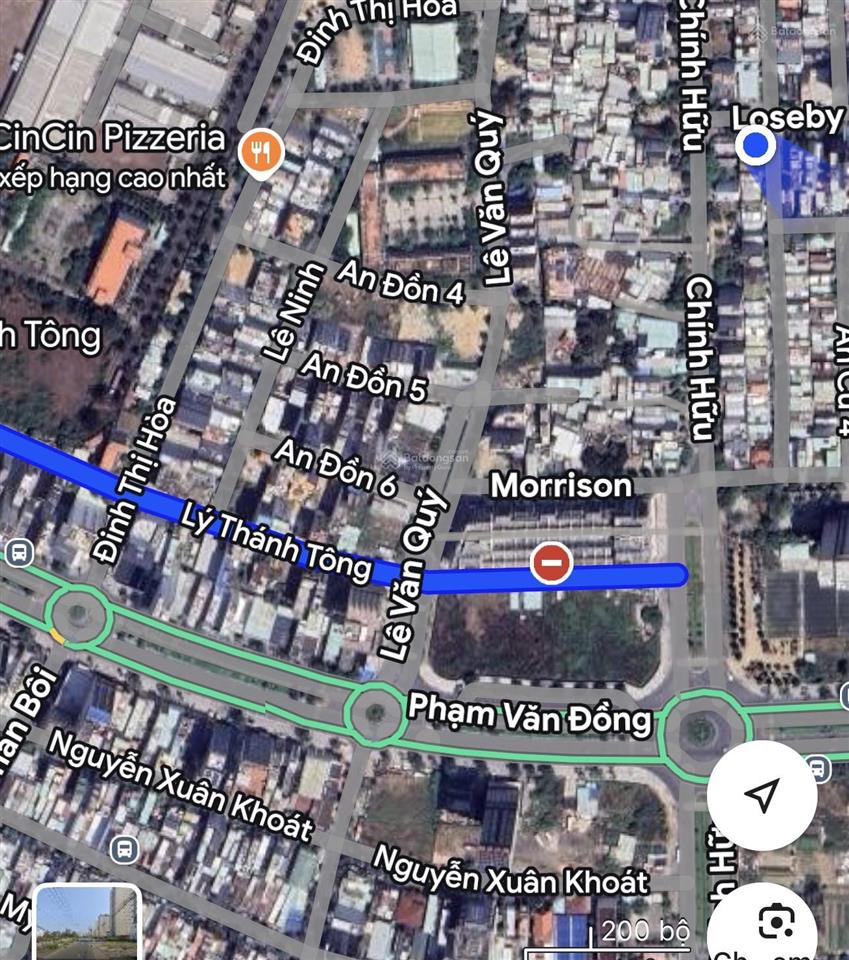This screenshot has width=849, height=960.
Task: Open the CinCin Pizzeria restaurant pin
Action: pos(261,152)
